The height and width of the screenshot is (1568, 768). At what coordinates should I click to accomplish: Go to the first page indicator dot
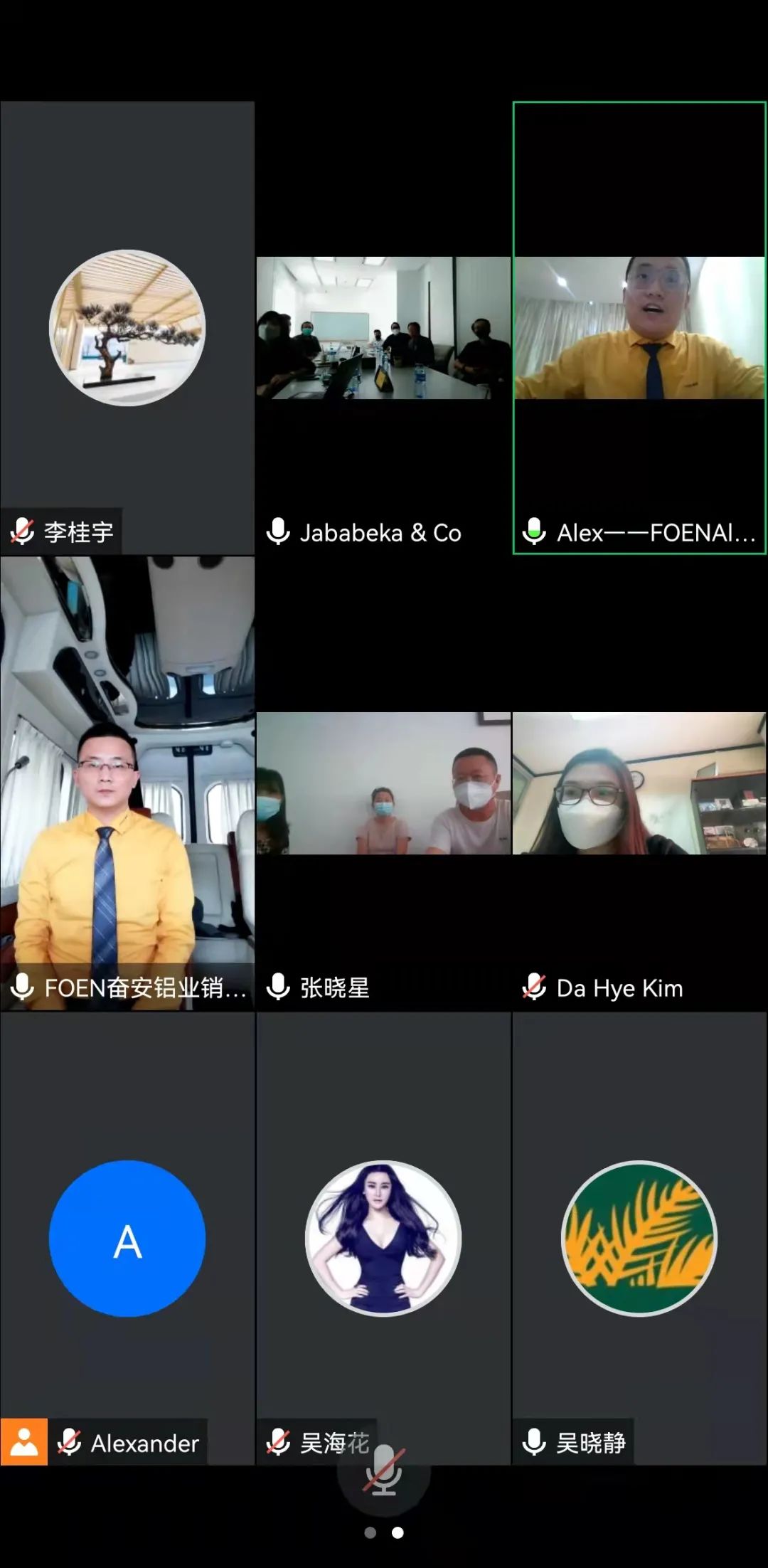click(370, 1532)
